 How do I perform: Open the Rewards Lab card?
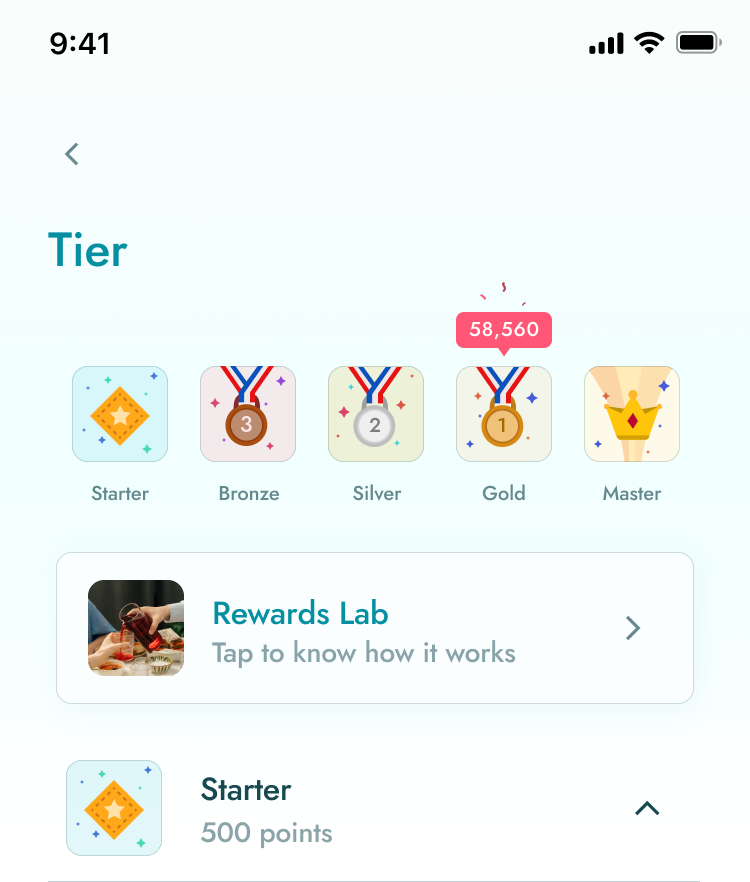pyautogui.click(x=375, y=628)
